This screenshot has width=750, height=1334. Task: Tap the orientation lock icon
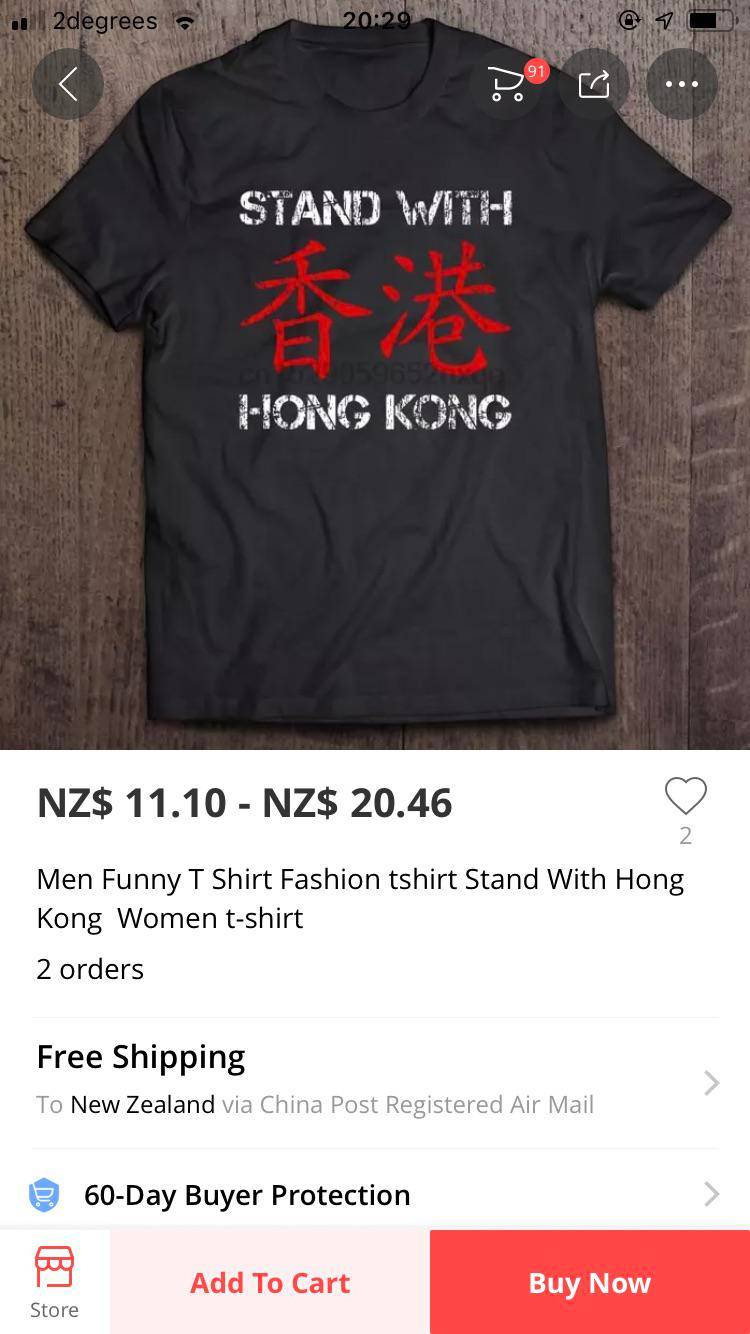(x=629, y=20)
